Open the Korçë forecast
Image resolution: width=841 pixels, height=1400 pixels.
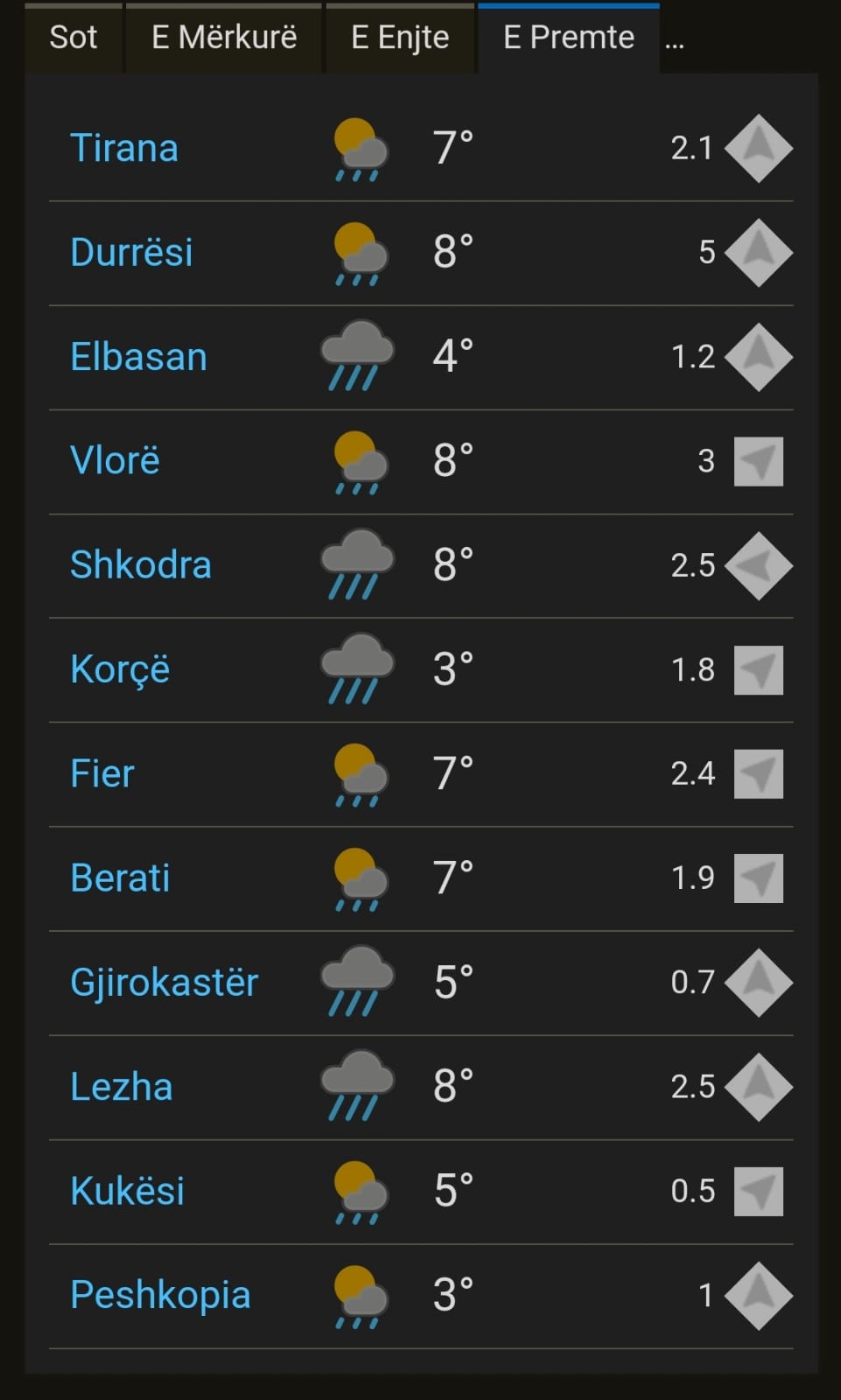pos(120,670)
